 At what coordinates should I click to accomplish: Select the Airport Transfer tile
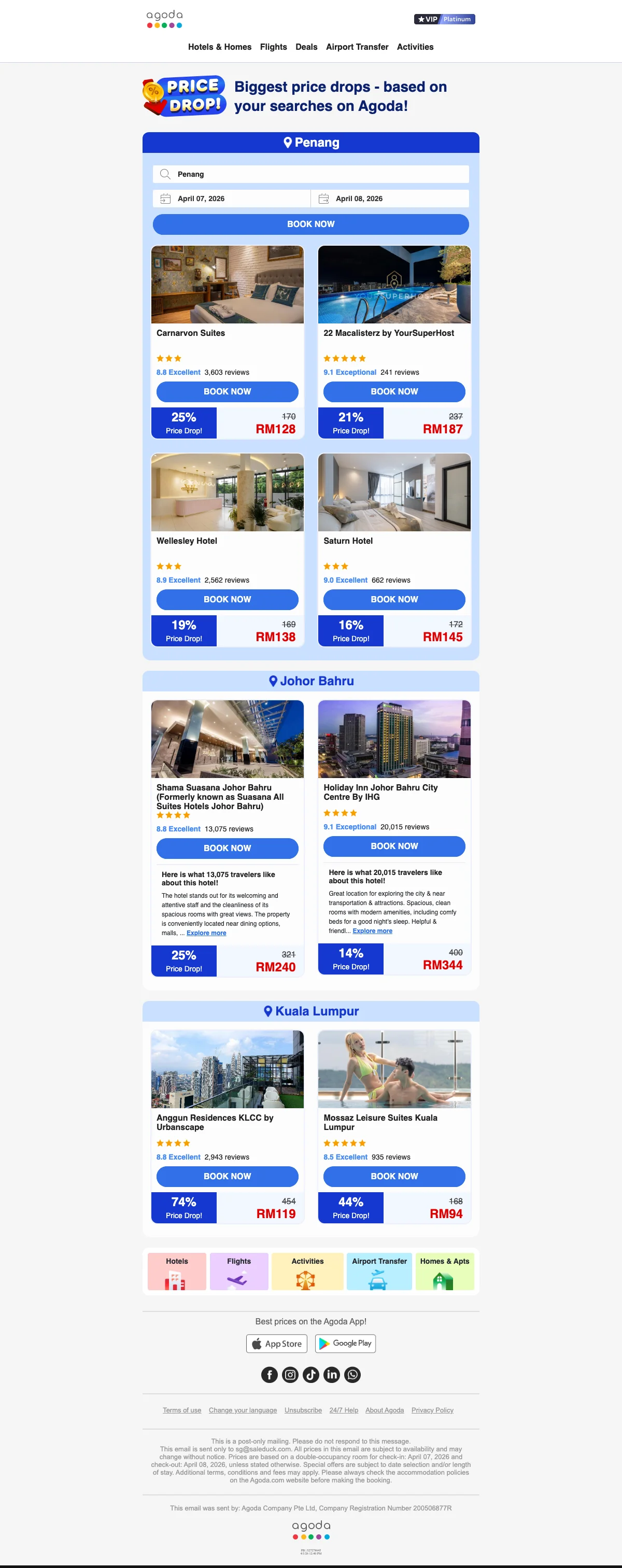click(379, 1271)
